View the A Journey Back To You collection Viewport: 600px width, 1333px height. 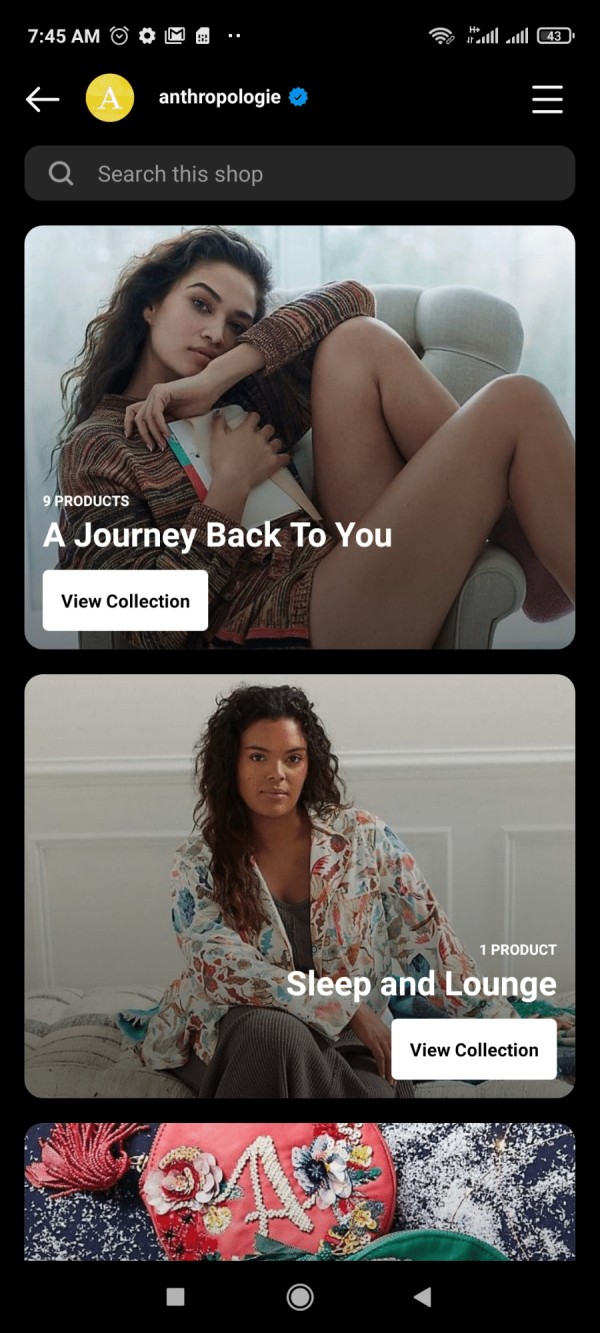coord(125,601)
